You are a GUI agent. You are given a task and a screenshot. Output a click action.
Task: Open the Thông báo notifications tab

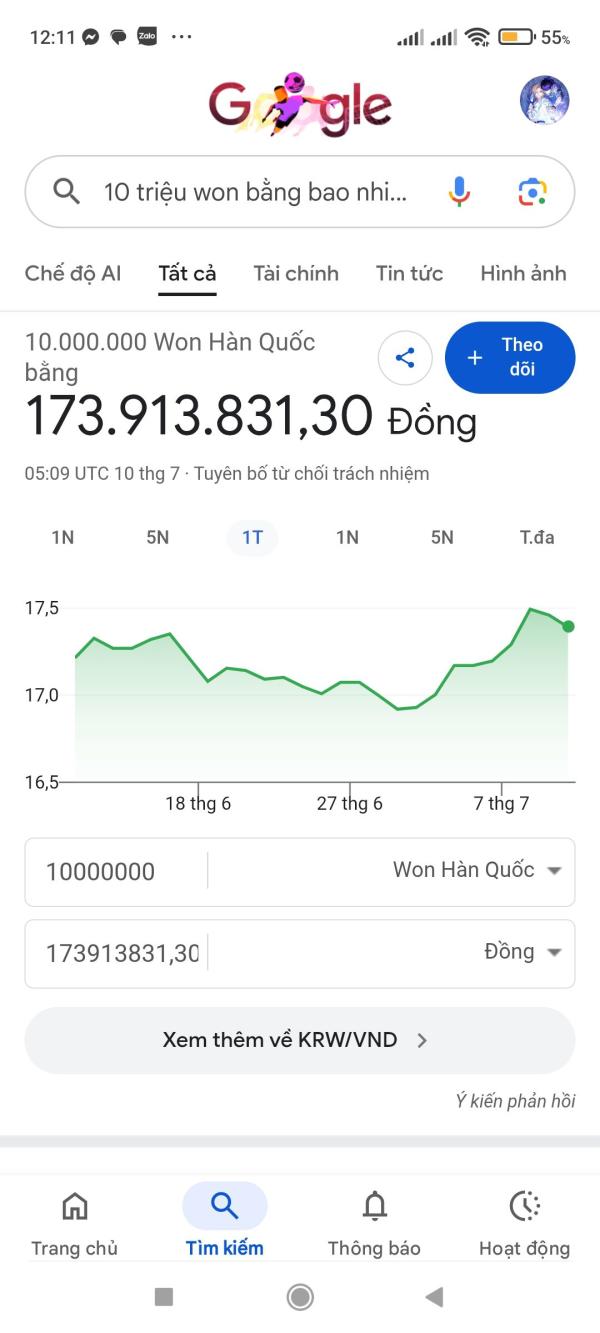(x=375, y=1222)
